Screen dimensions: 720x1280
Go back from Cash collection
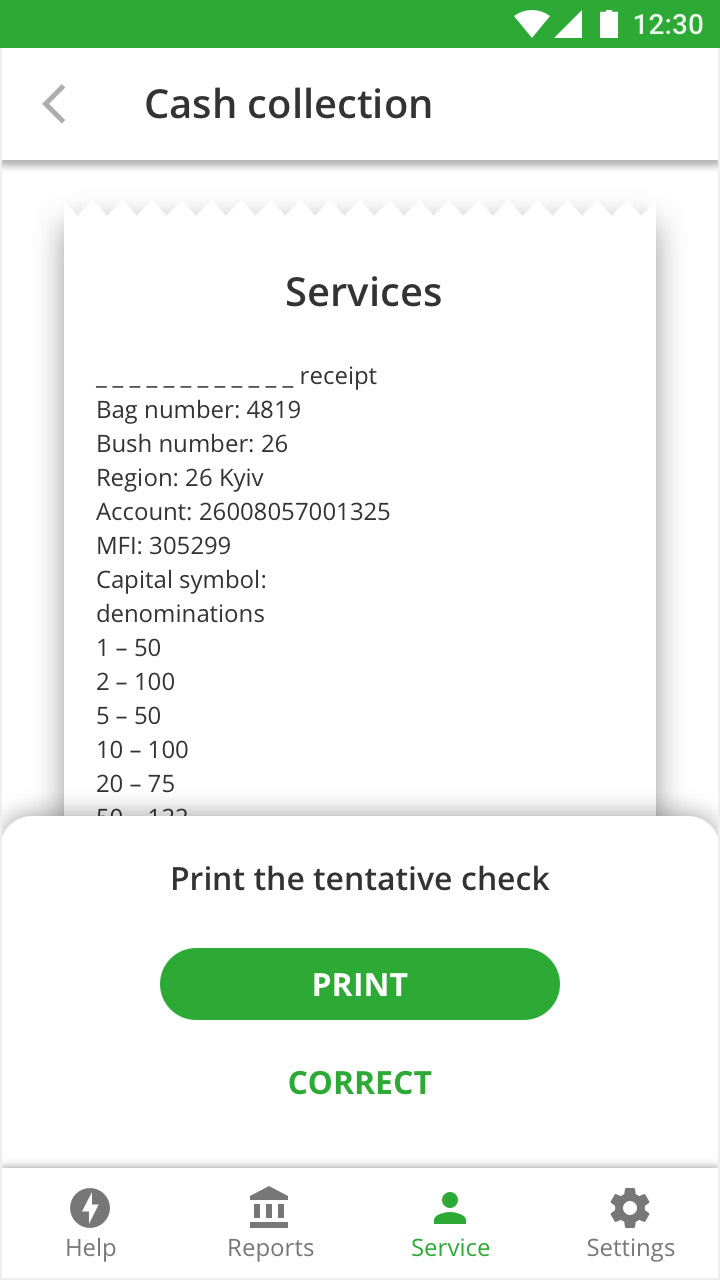[54, 104]
